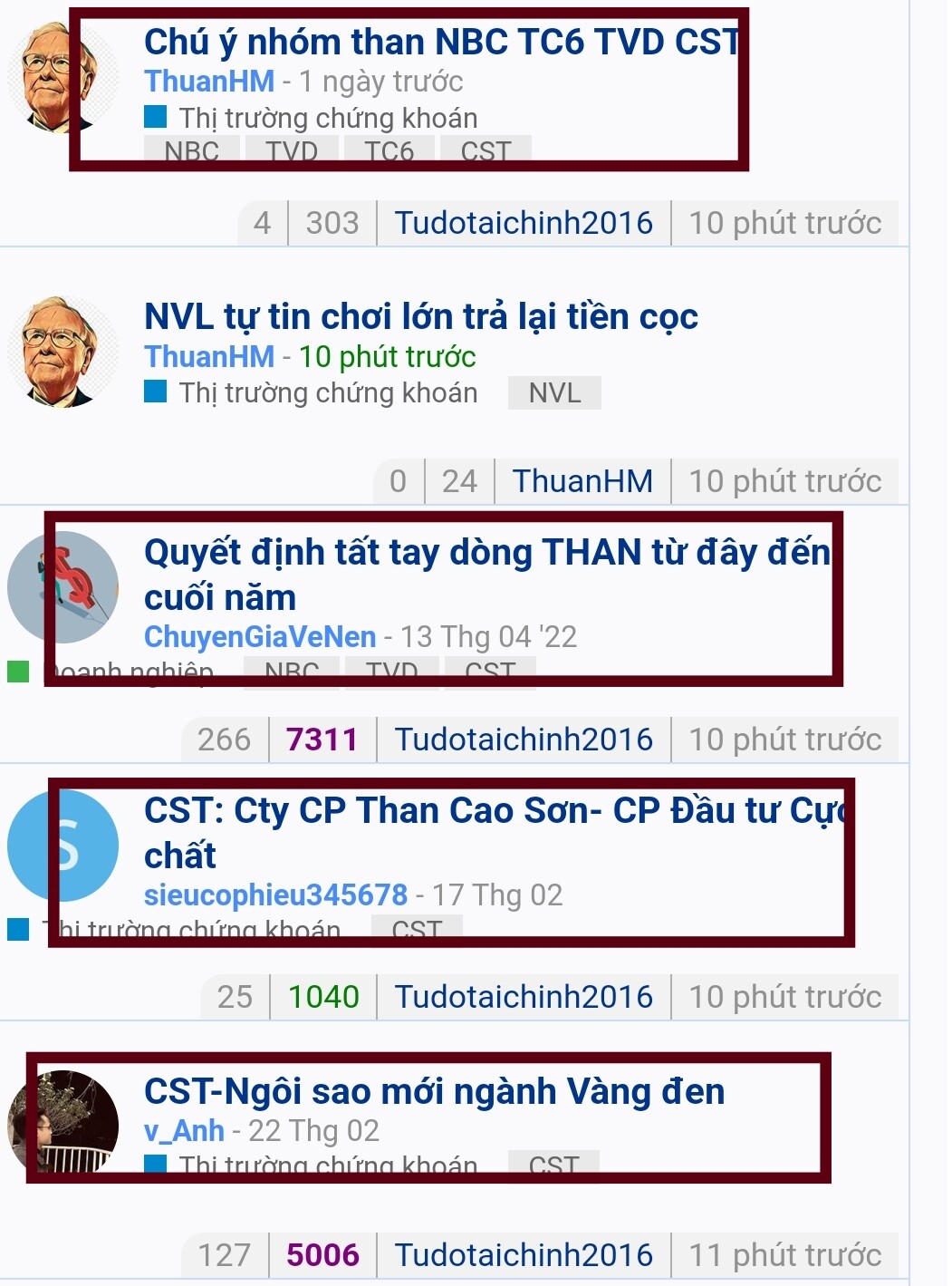The width and height of the screenshot is (952, 1286).
Task: View v_Anh's profile
Action: tap(184, 1131)
